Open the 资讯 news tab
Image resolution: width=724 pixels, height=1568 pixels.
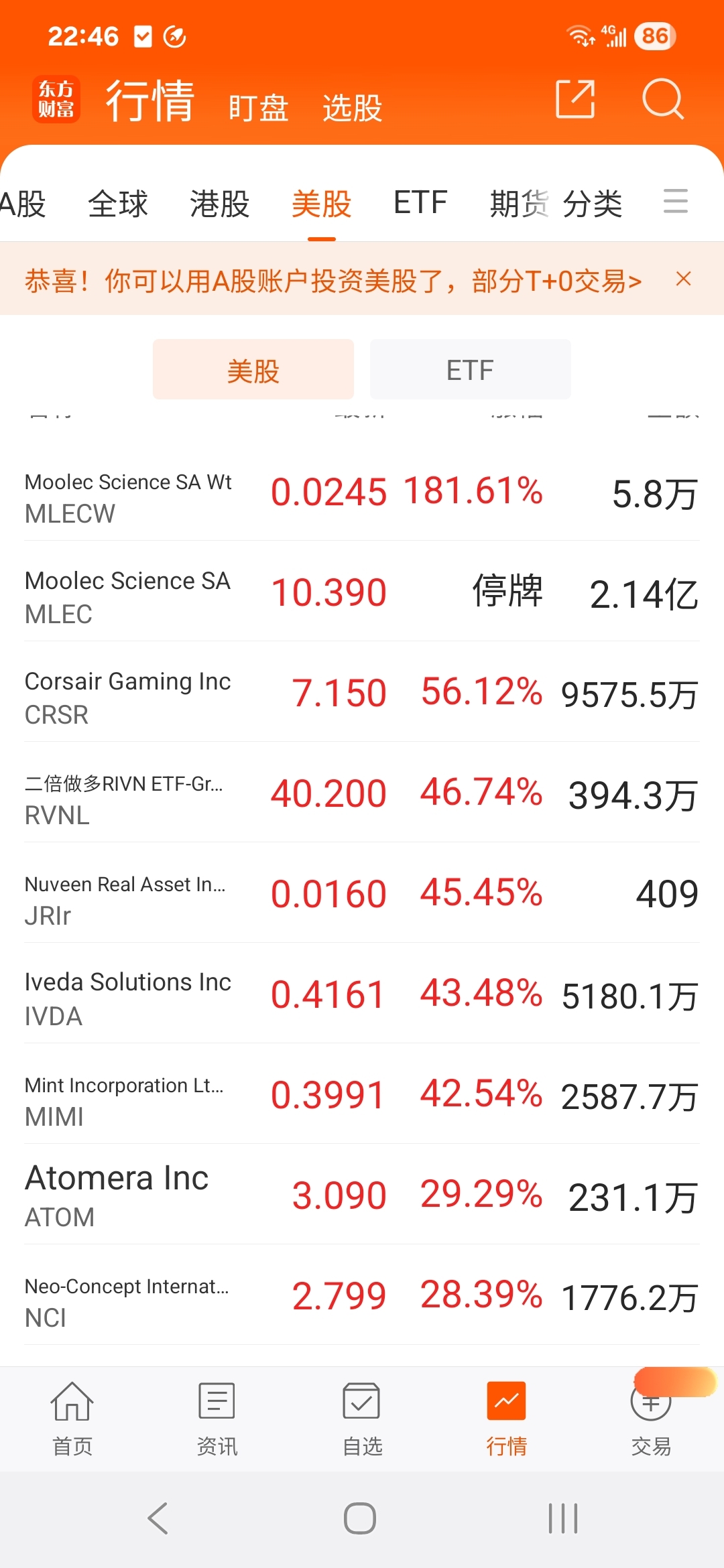(217, 1419)
